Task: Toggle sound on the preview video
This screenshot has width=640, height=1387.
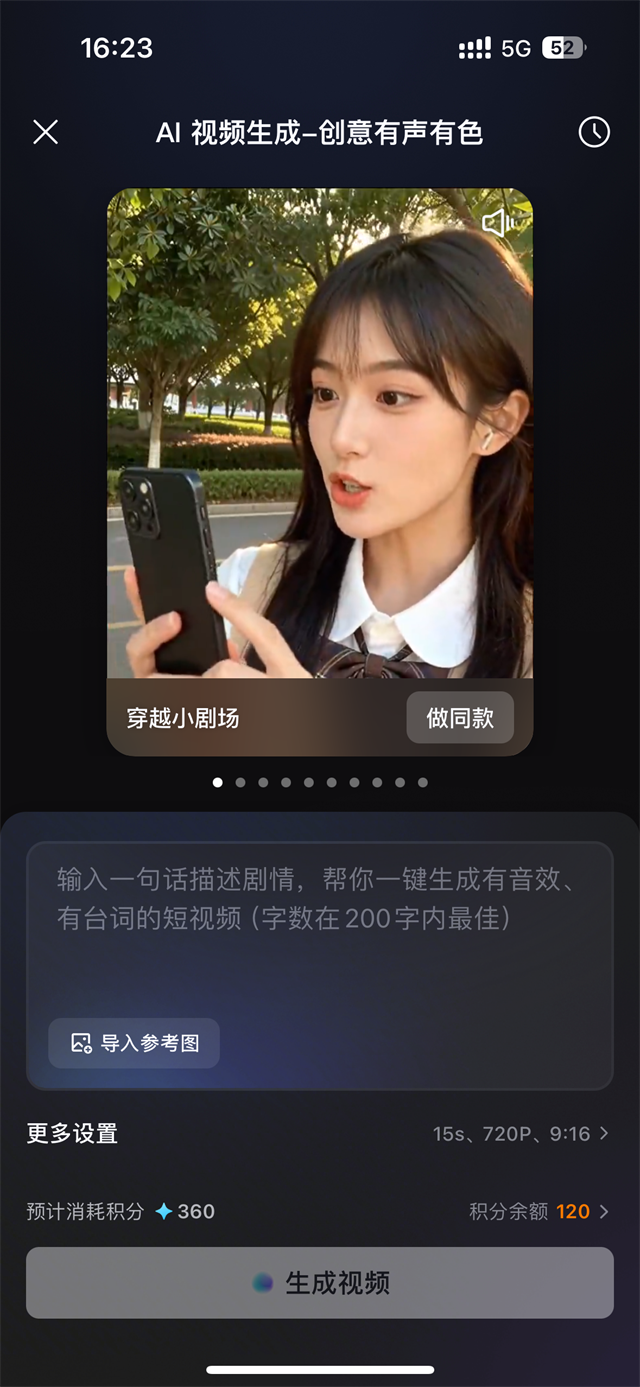Action: [x=497, y=223]
